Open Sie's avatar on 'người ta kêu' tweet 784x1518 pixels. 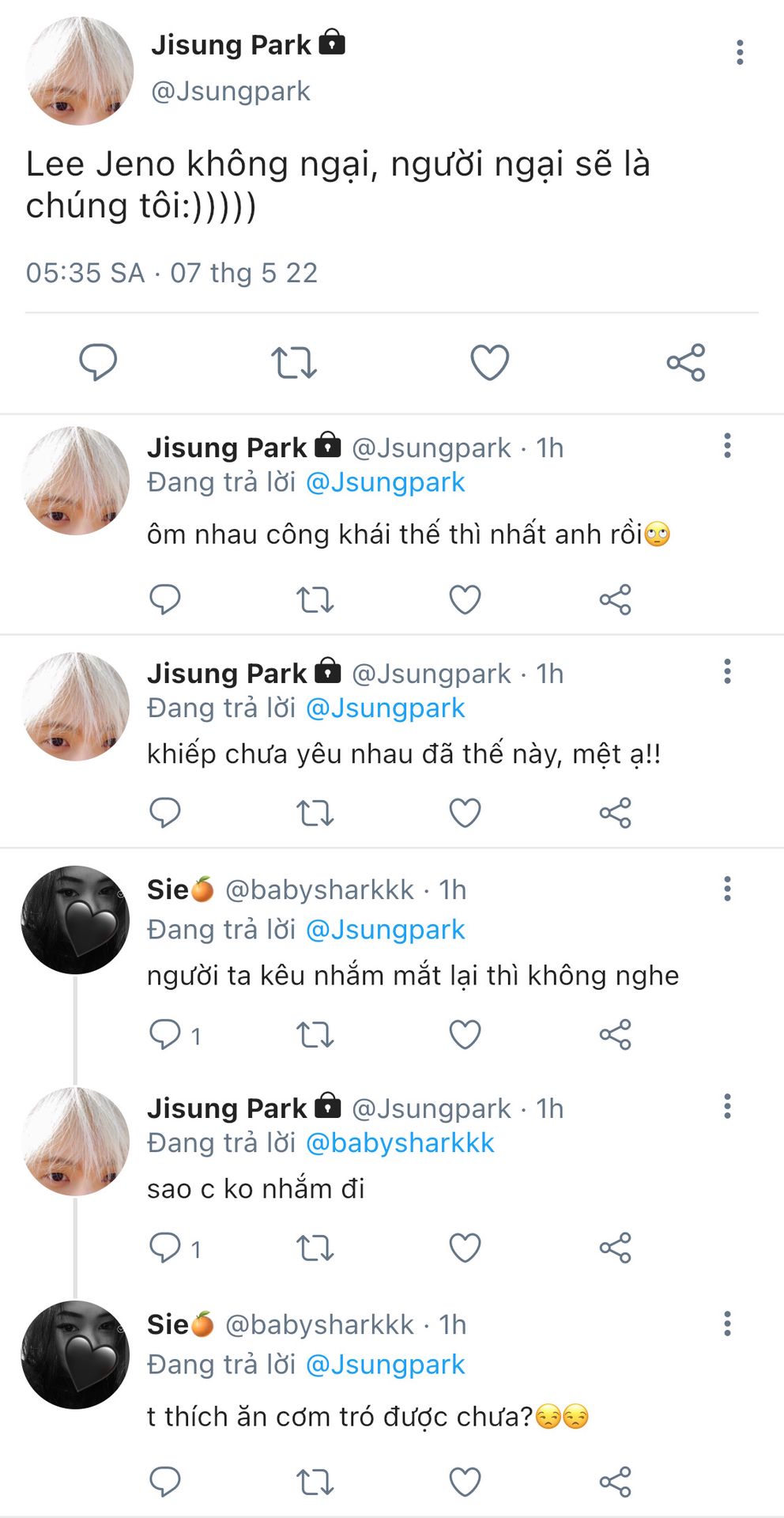pyautogui.click(x=75, y=919)
